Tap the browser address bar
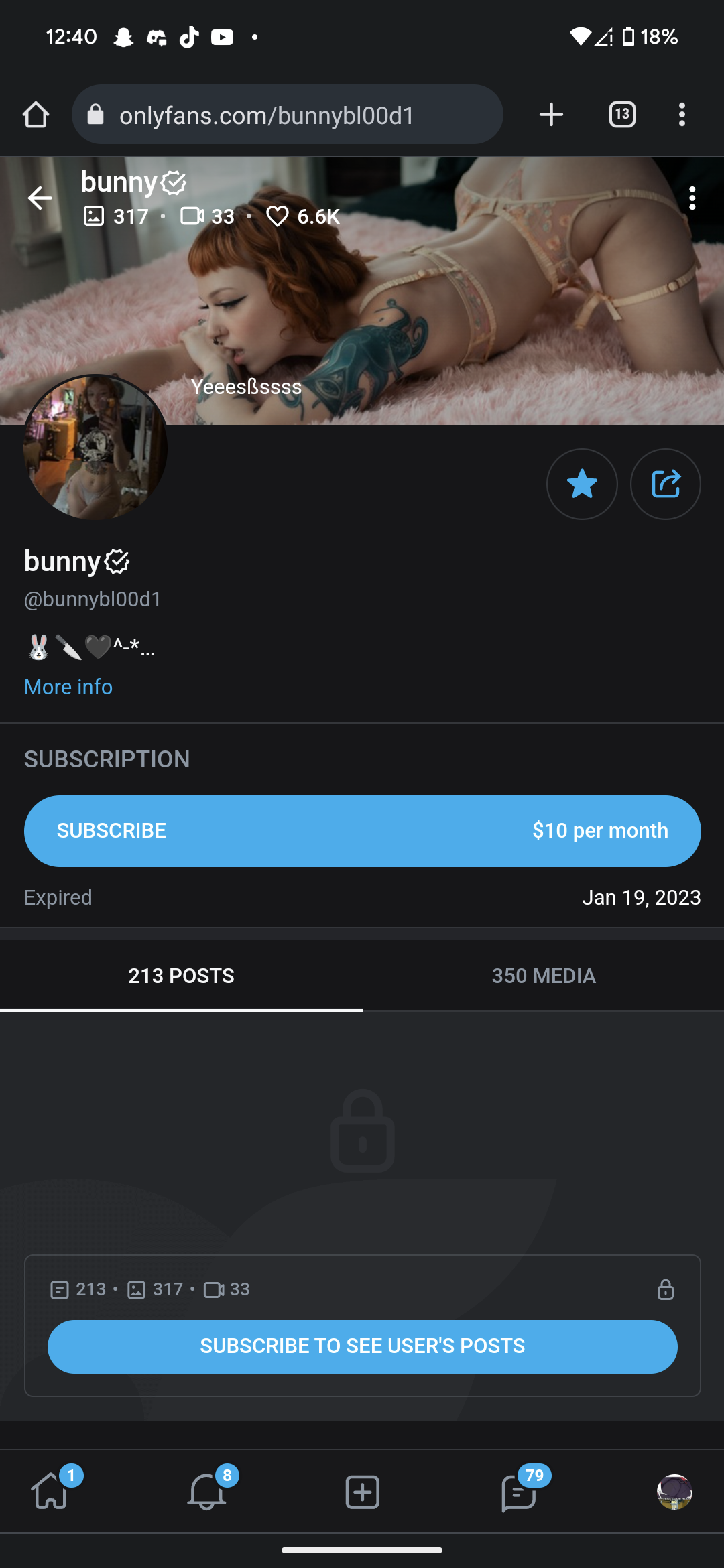The width and height of the screenshot is (724, 1568). [287, 115]
